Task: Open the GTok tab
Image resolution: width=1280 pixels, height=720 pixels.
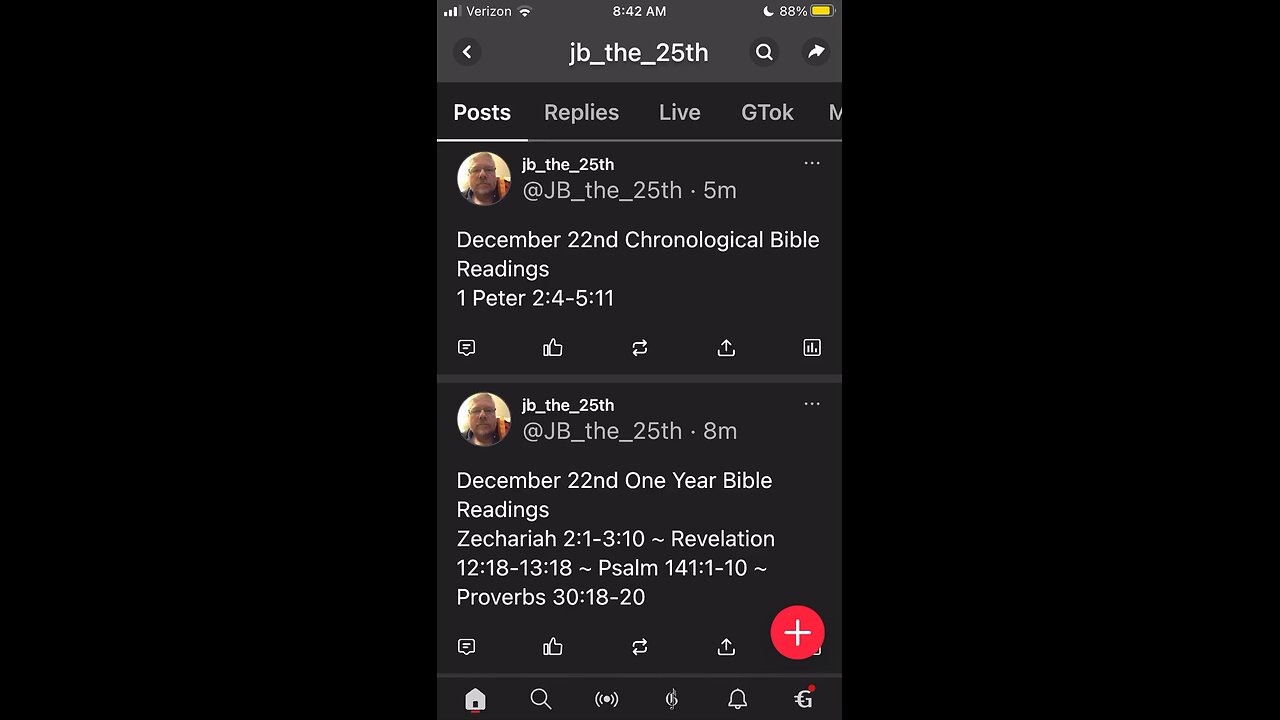Action: coord(767,112)
